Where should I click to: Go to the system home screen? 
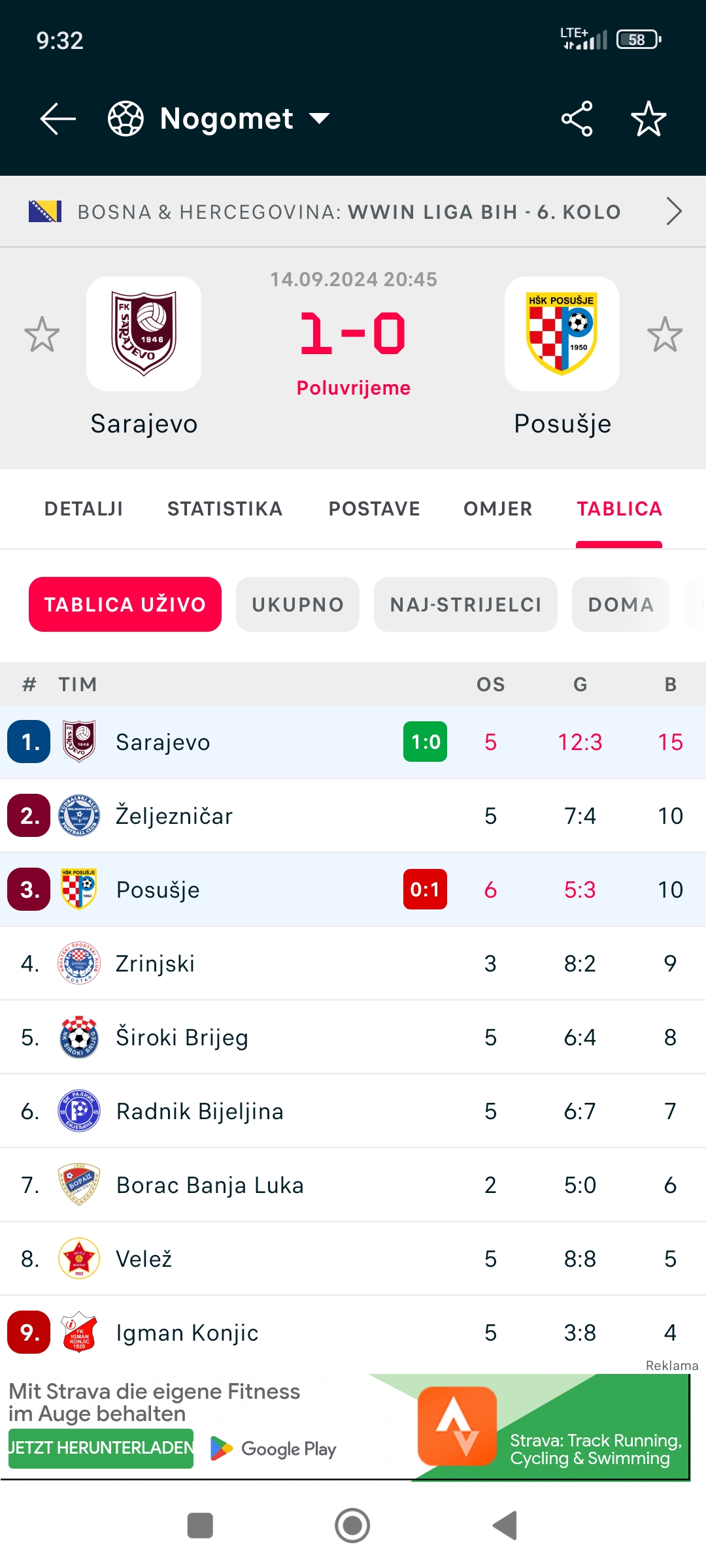(352, 1526)
